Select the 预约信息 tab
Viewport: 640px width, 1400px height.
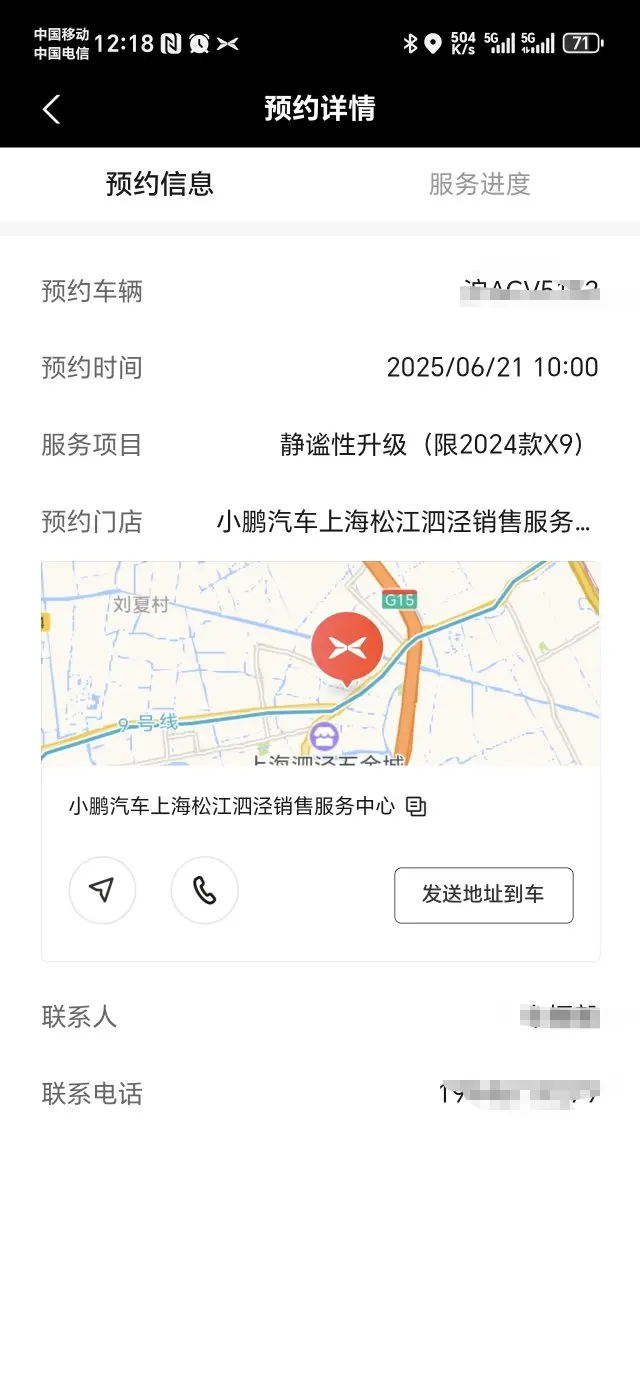click(x=160, y=184)
